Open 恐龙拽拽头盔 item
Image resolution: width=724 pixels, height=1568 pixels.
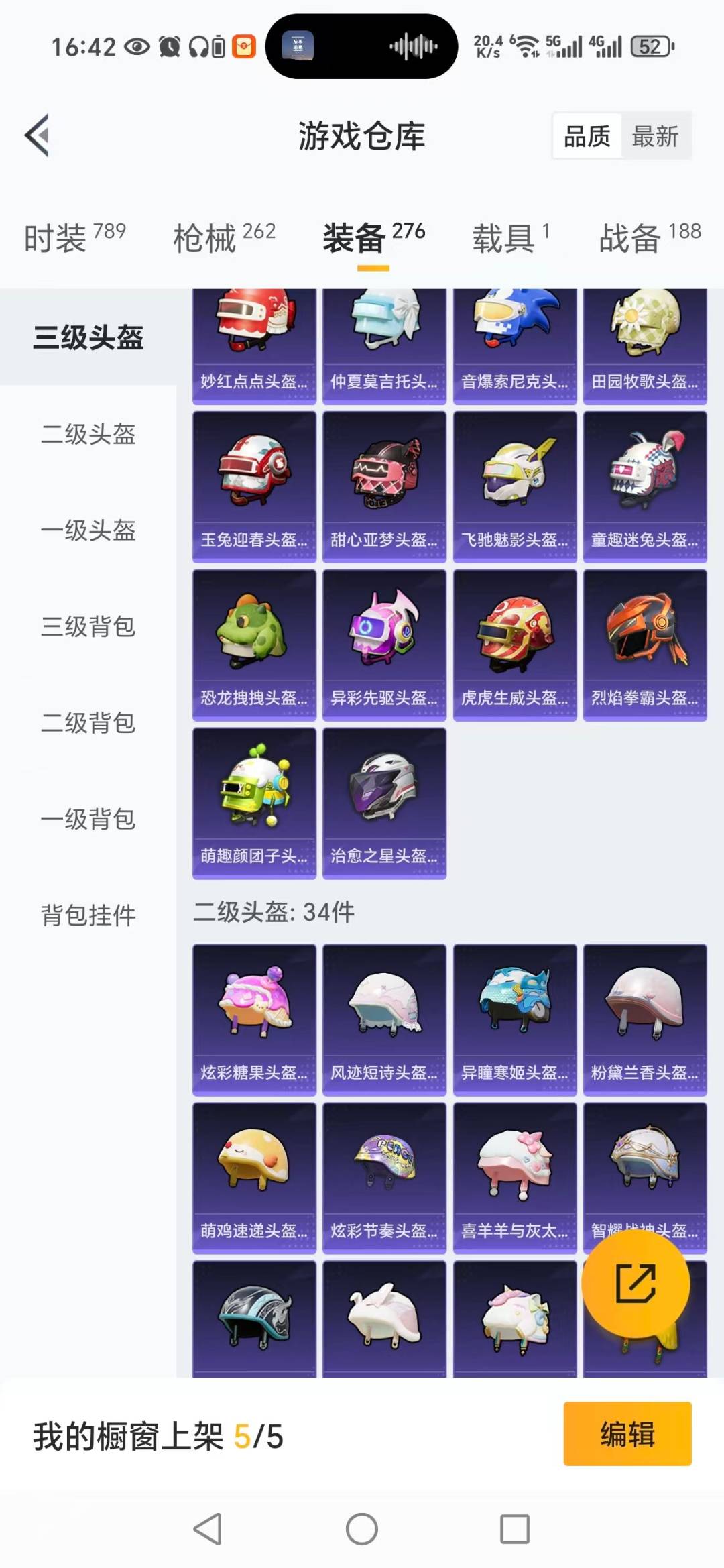pyautogui.click(x=254, y=645)
